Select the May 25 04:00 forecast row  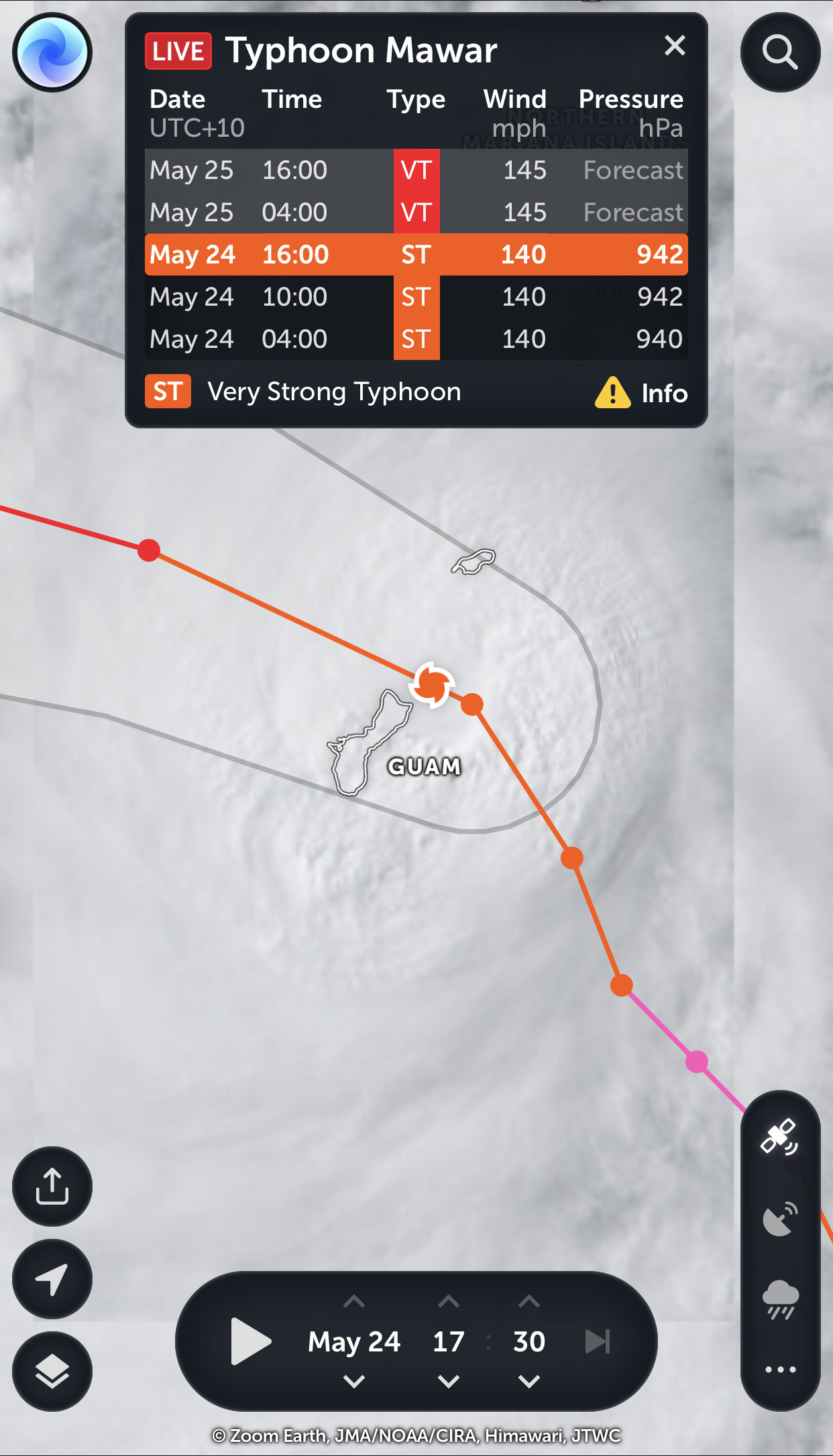pyautogui.click(x=416, y=213)
